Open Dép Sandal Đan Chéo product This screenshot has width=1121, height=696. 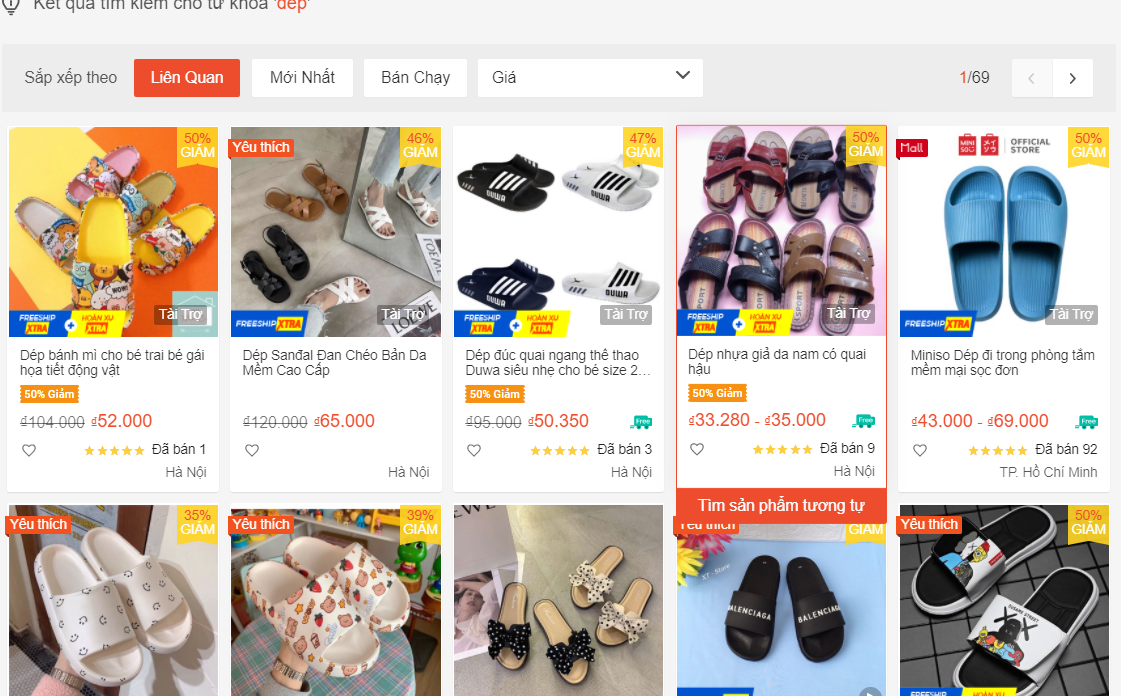coord(335,362)
